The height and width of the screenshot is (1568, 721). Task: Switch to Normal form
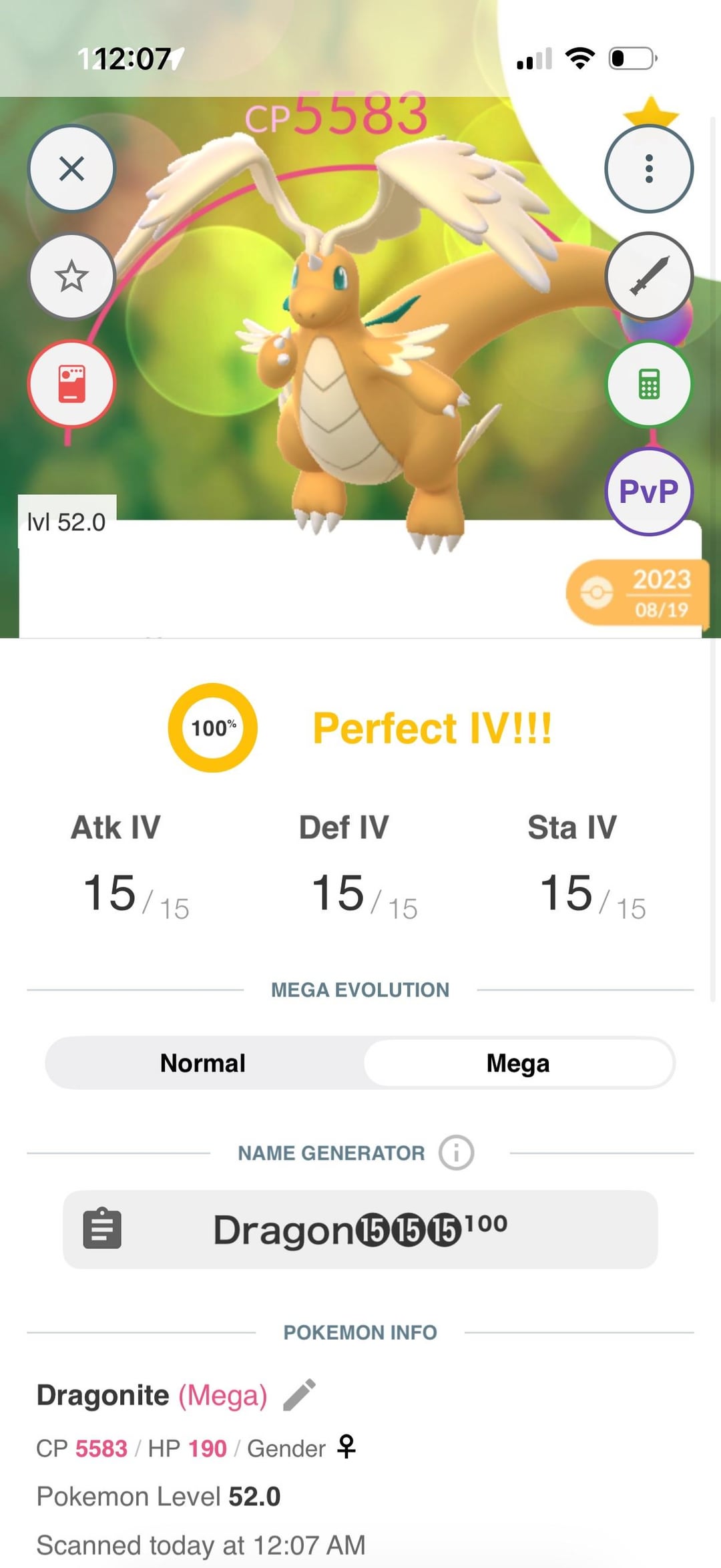click(203, 1062)
